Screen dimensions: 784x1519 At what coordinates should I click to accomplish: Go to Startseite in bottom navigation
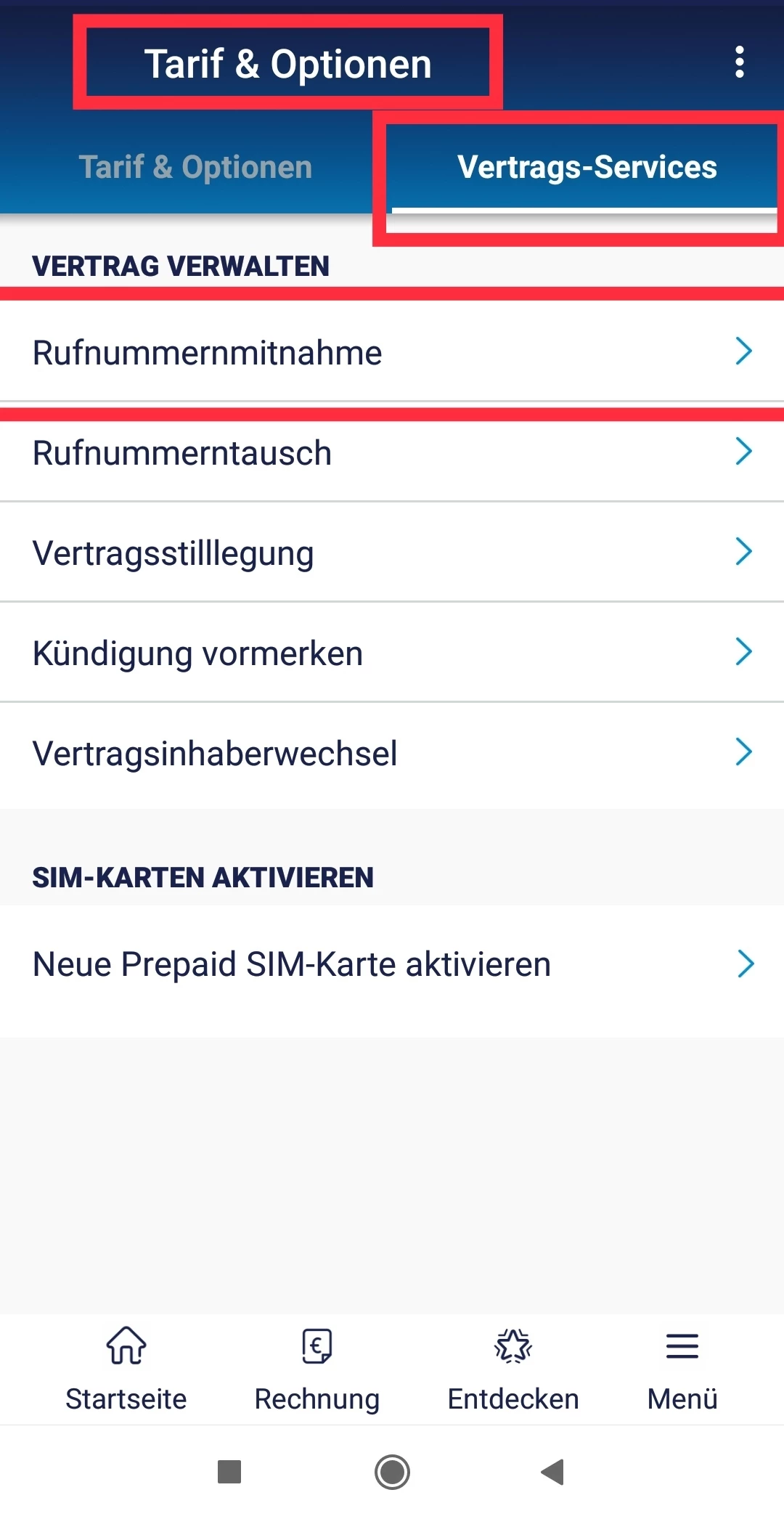[126, 1368]
